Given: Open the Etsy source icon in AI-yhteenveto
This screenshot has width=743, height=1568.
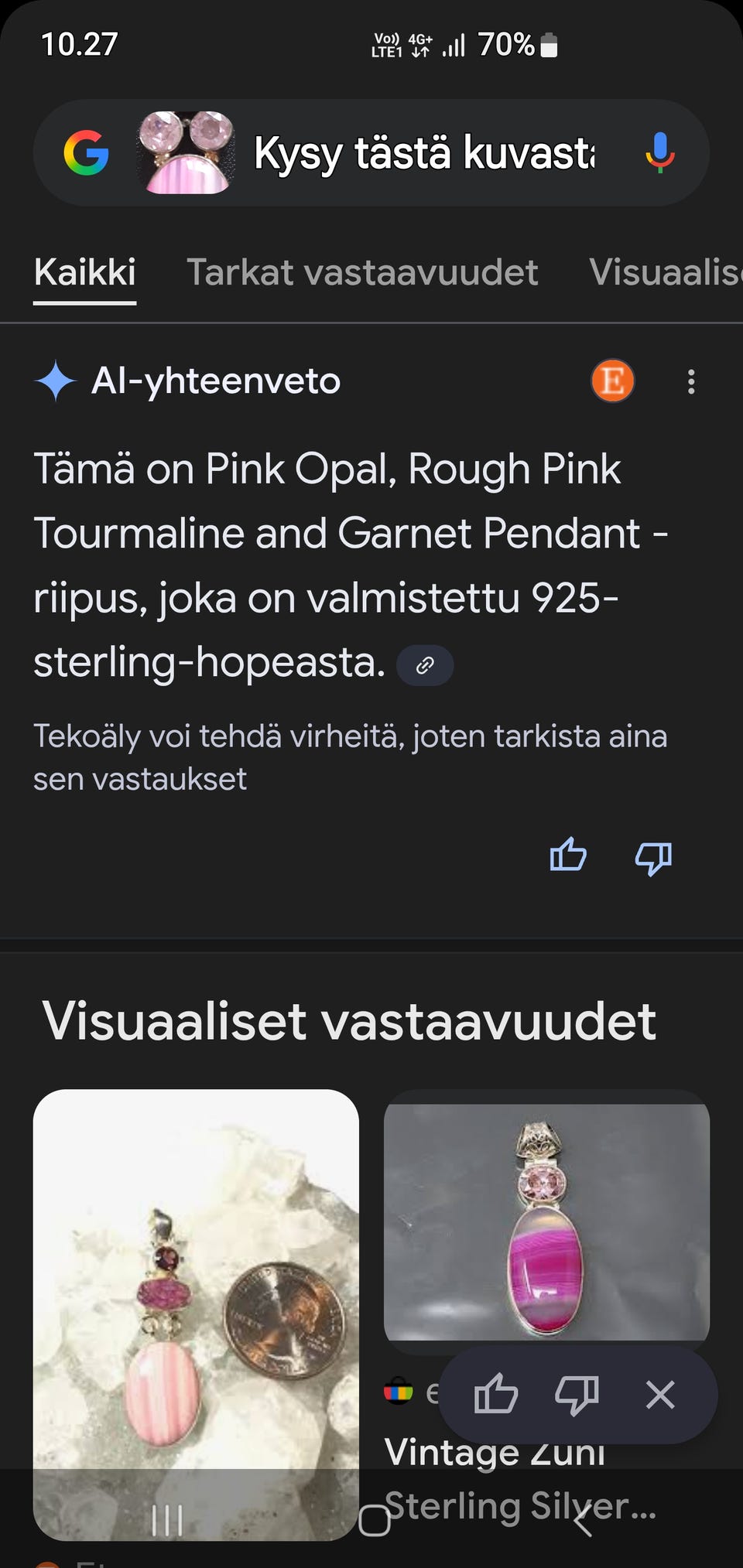Looking at the screenshot, I should [x=612, y=381].
